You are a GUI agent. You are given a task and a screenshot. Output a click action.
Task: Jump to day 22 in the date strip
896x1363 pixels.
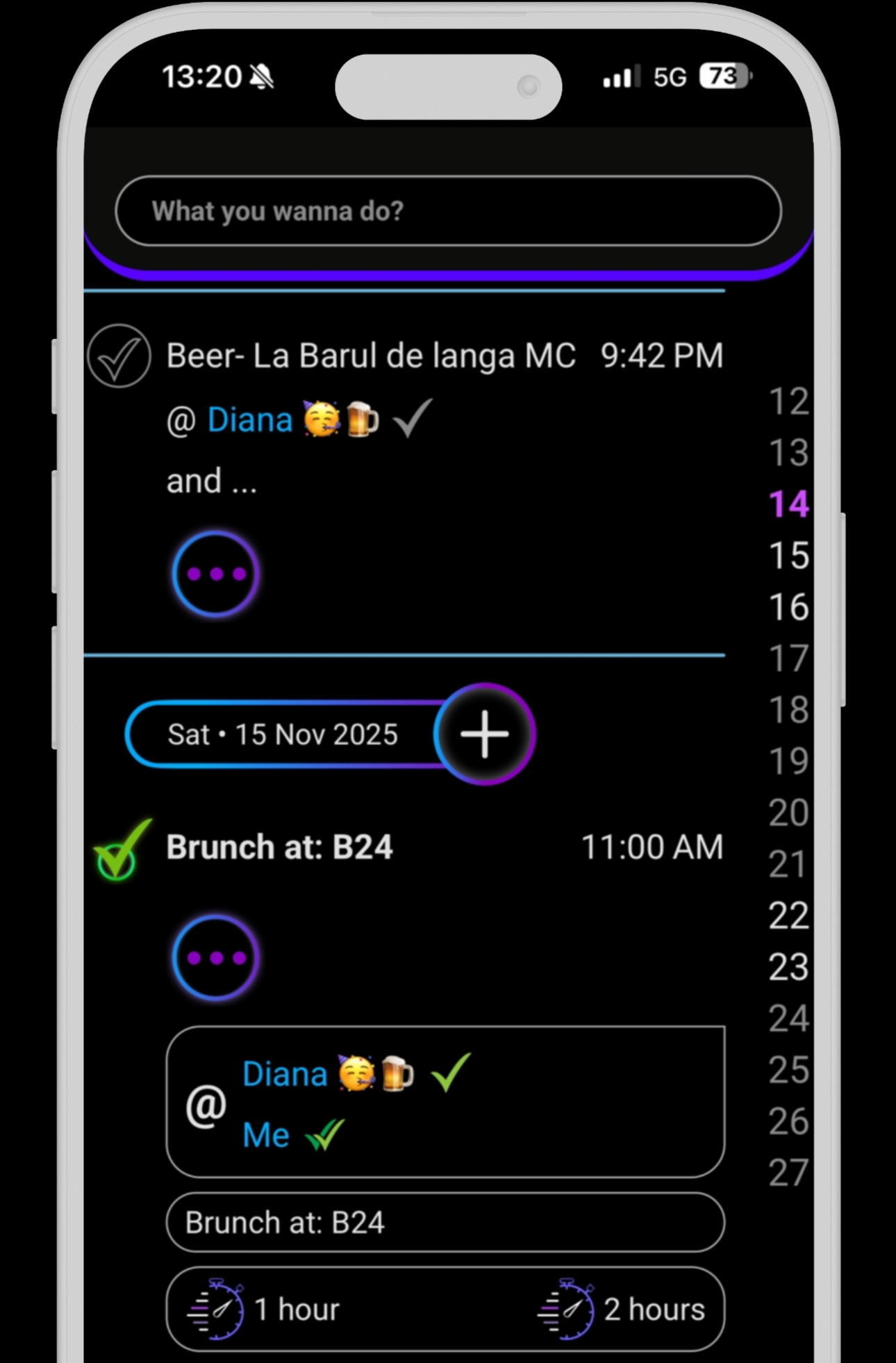click(789, 916)
